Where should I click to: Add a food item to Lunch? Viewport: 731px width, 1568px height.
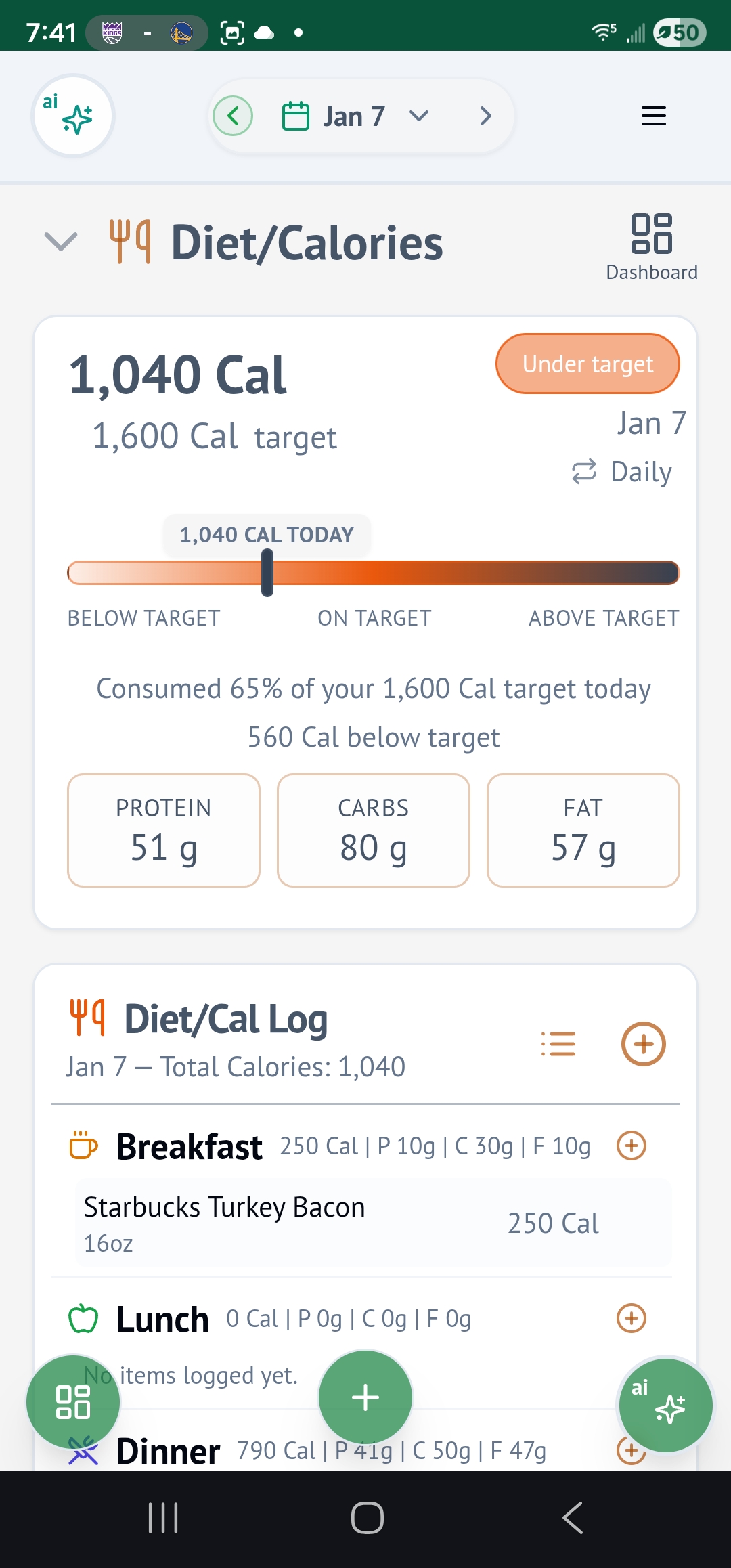pyautogui.click(x=631, y=1317)
